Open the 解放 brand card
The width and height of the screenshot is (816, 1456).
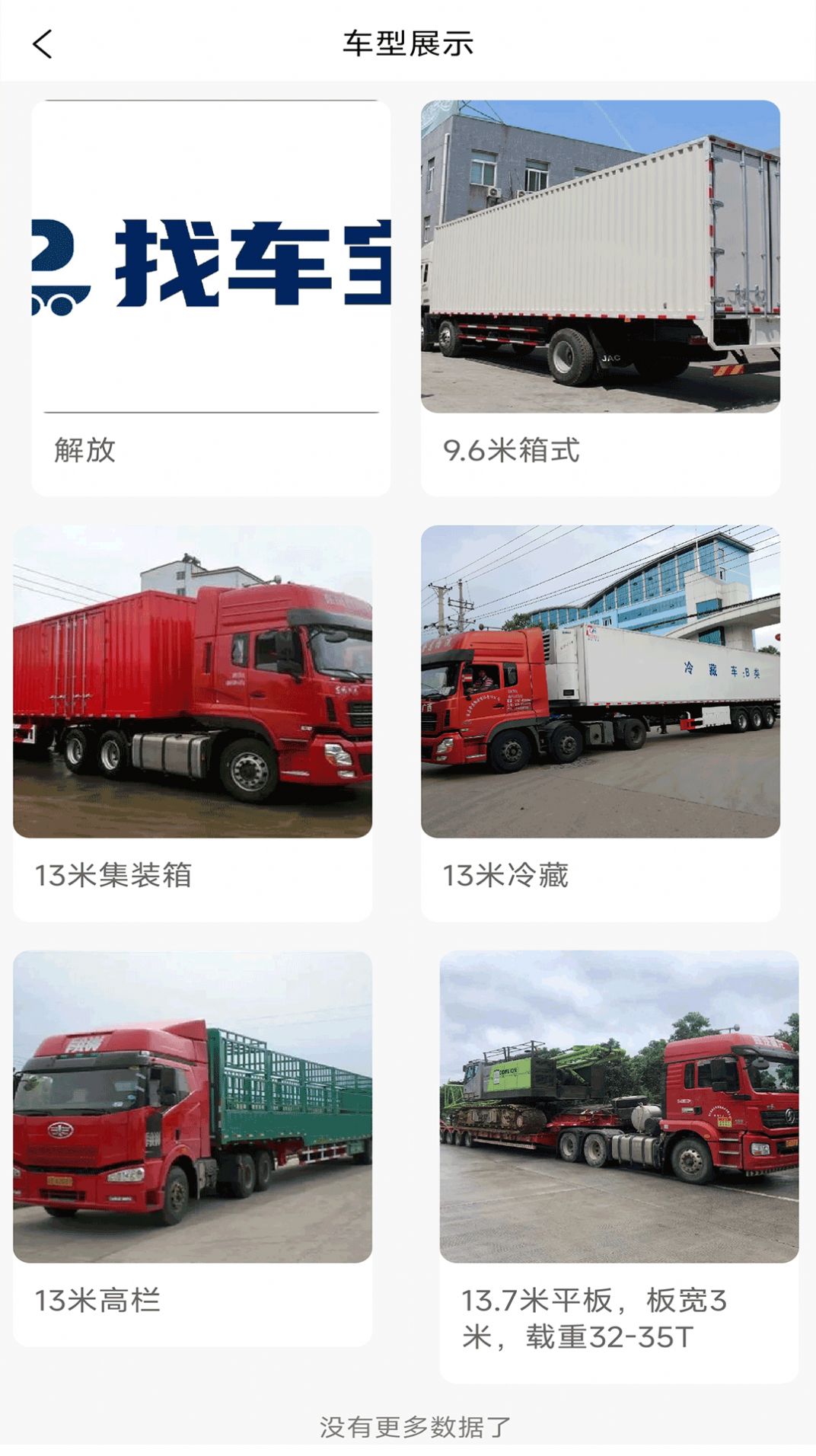(x=209, y=297)
